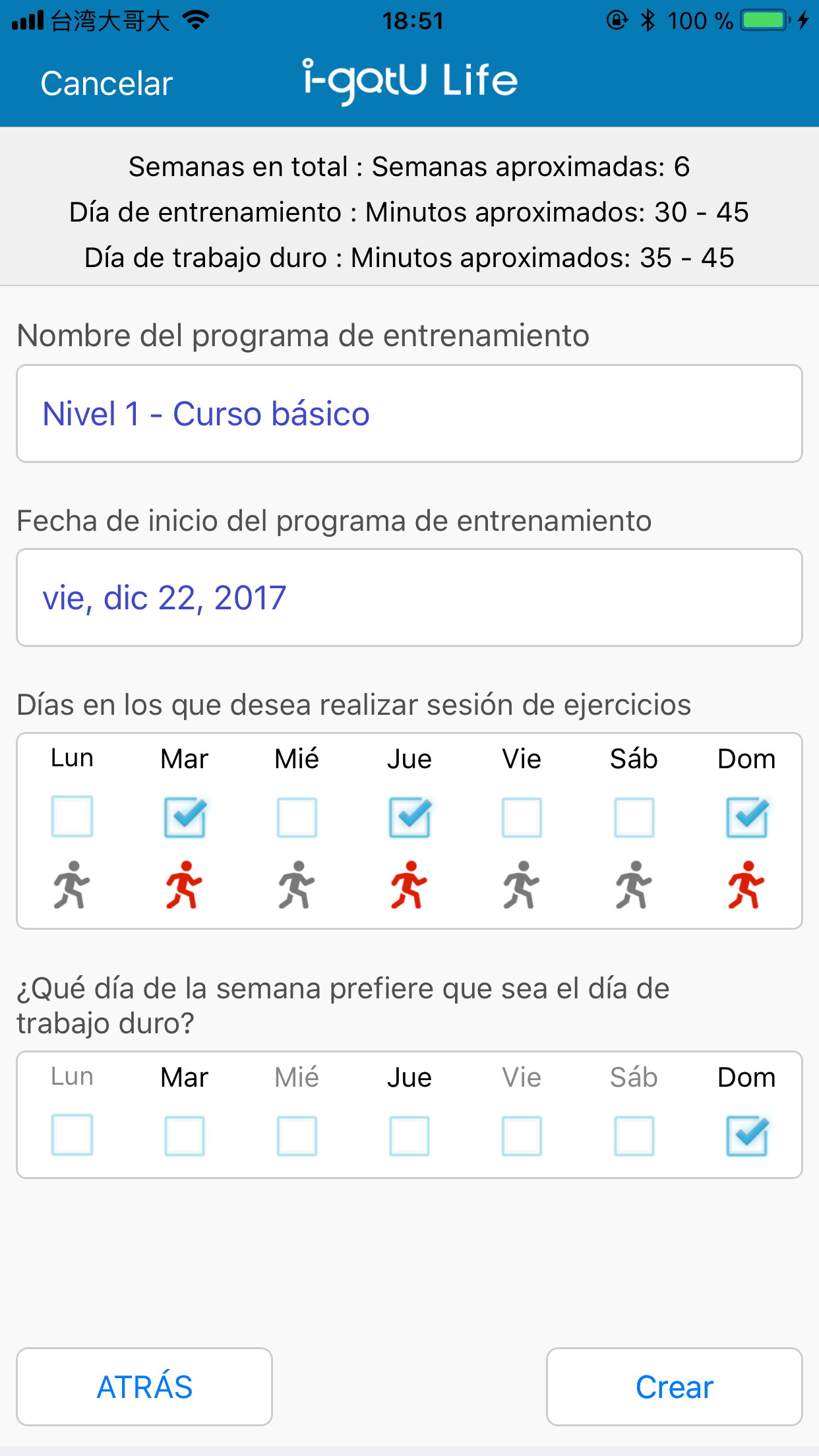
Task: Select Mar as the hard work day
Action: [185, 1136]
